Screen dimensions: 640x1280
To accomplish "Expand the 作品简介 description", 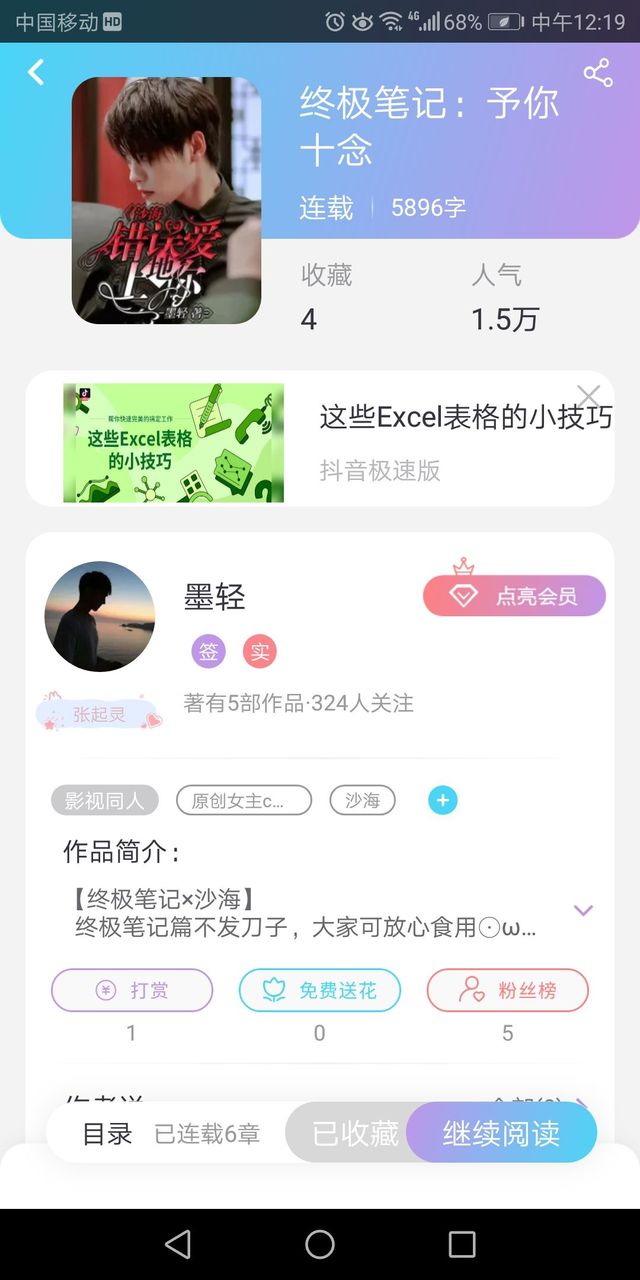I will (x=583, y=910).
